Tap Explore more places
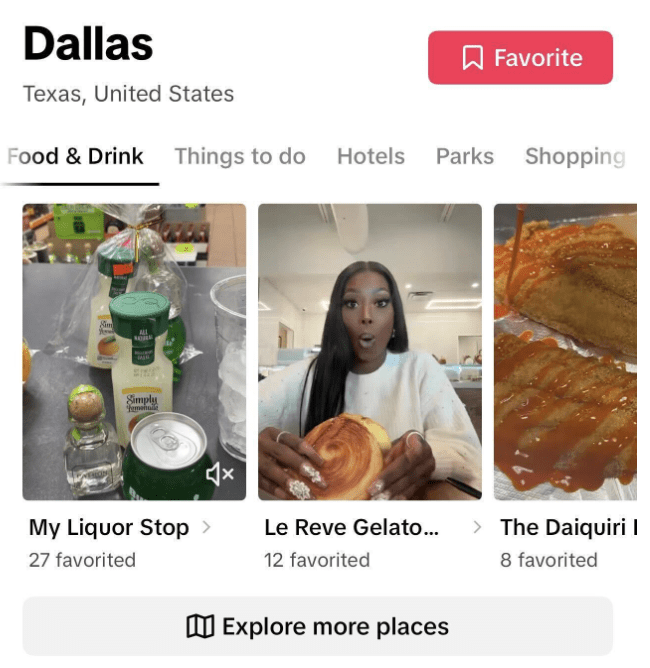The width and height of the screenshot is (650, 668). (318, 627)
